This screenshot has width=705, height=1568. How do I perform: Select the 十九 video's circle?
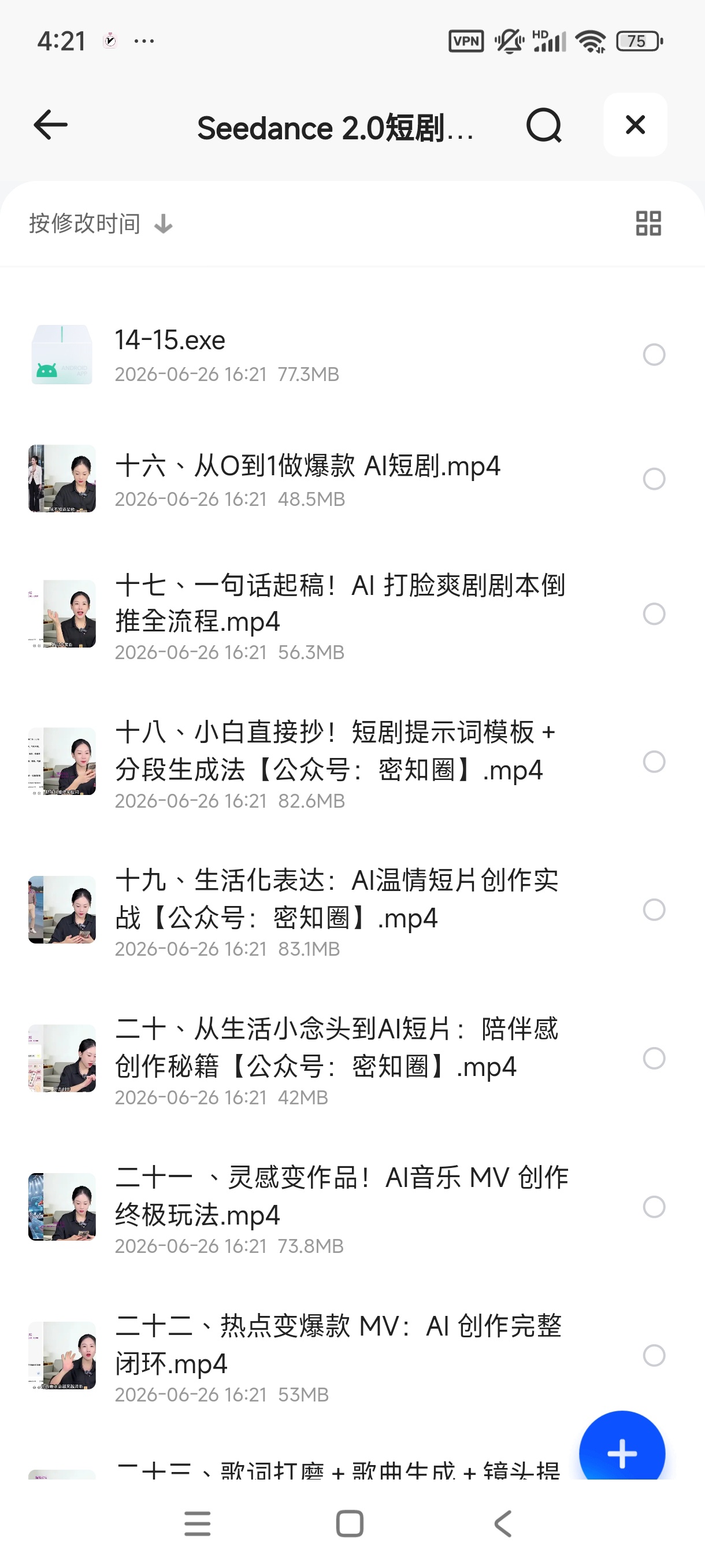[x=654, y=910]
